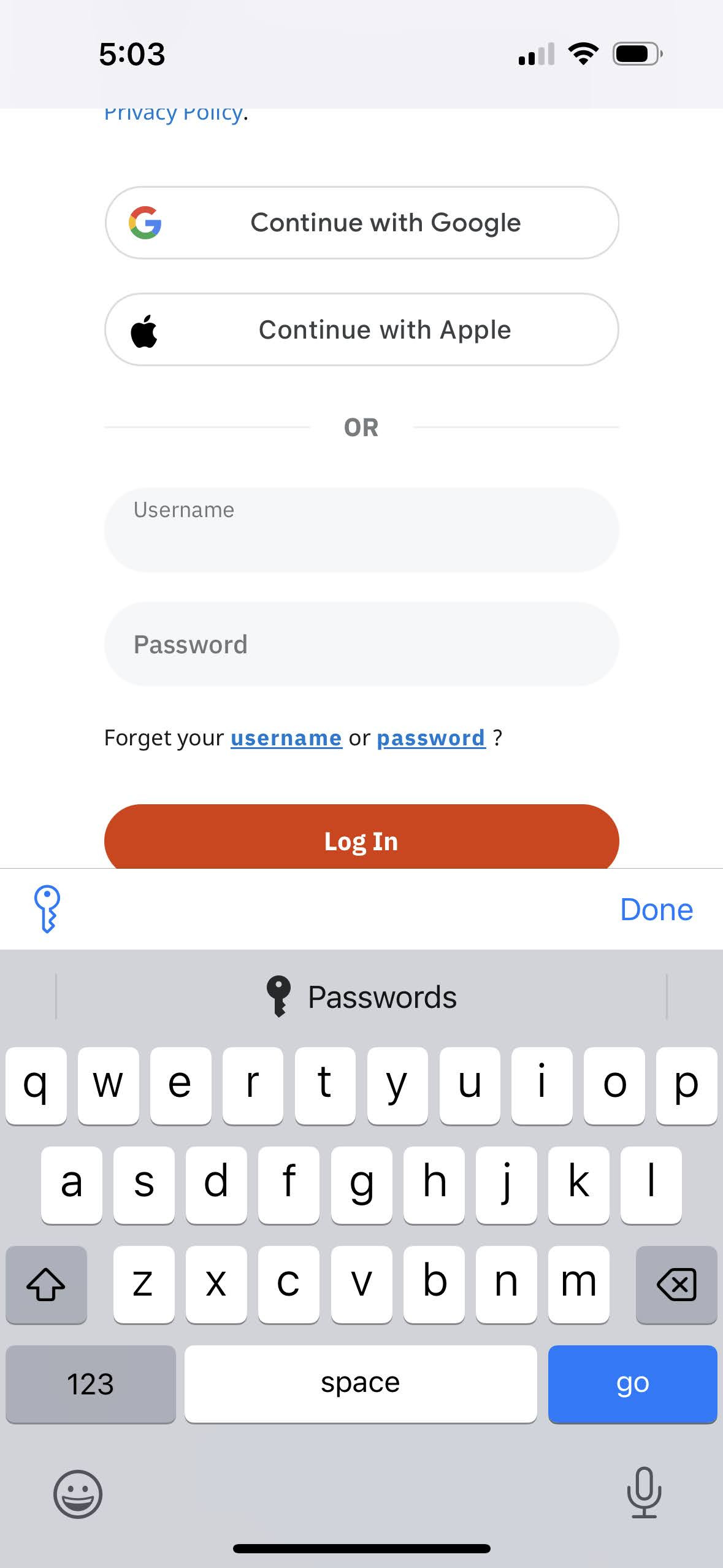Screen dimensions: 723x1568
Task: Open the Privacy Policy link
Action: pos(174,114)
